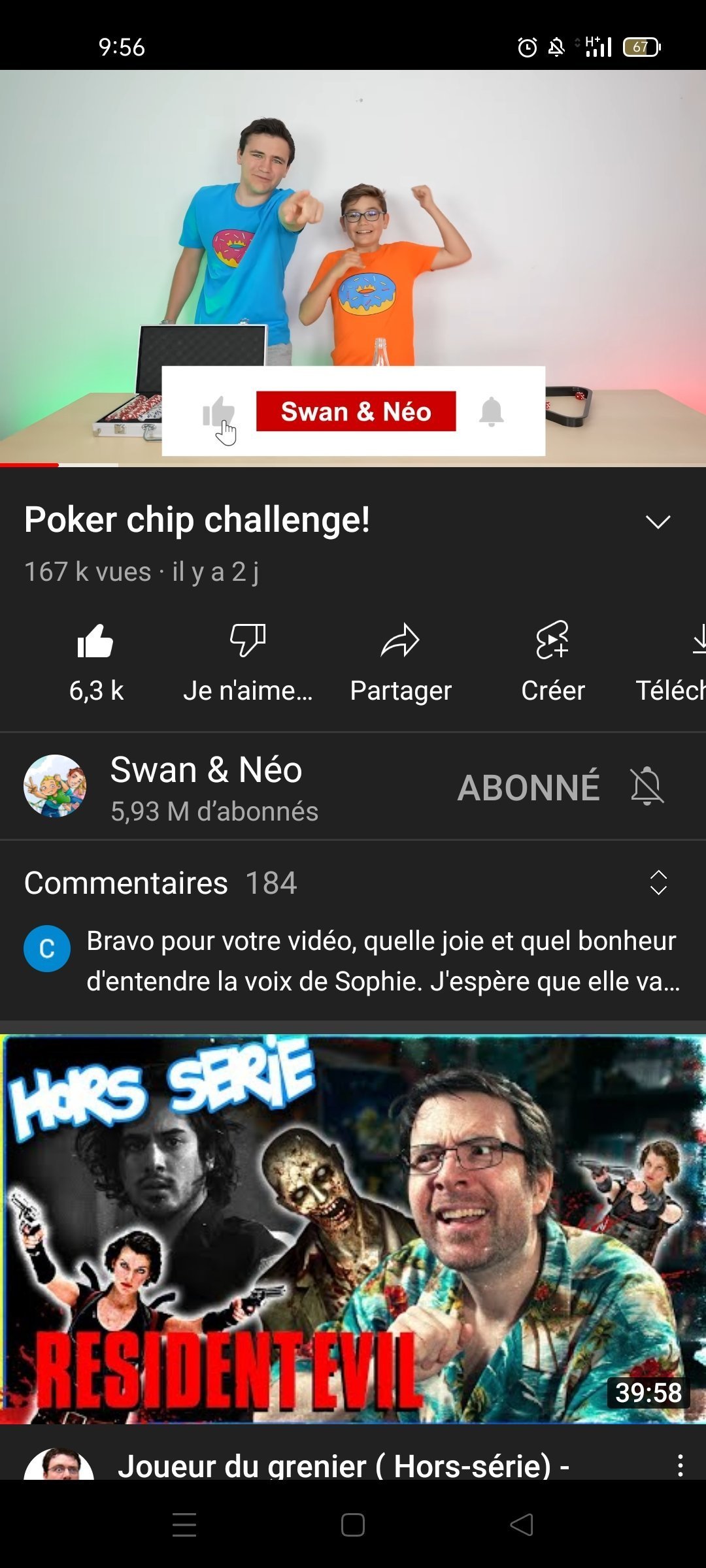Change notification settings with the bell icon
The width and height of the screenshot is (706, 1568).
pyautogui.click(x=647, y=787)
